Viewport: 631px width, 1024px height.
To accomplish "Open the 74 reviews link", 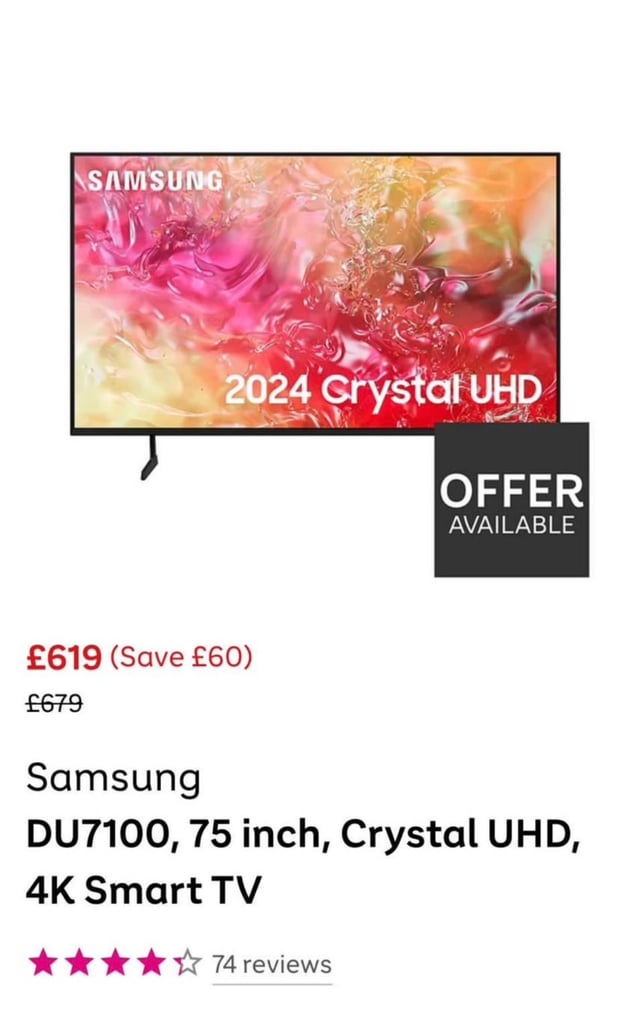I will pos(272,964).
